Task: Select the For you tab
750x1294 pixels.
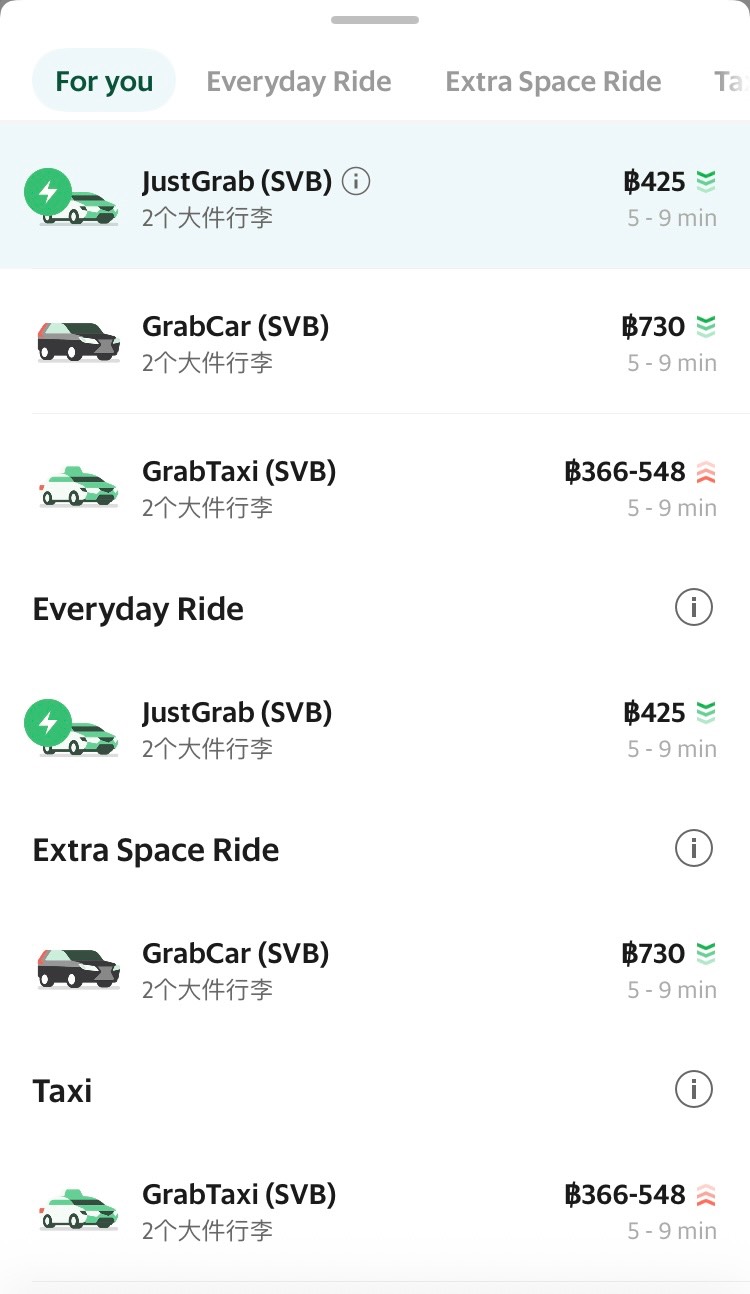Action: (104, 81)
